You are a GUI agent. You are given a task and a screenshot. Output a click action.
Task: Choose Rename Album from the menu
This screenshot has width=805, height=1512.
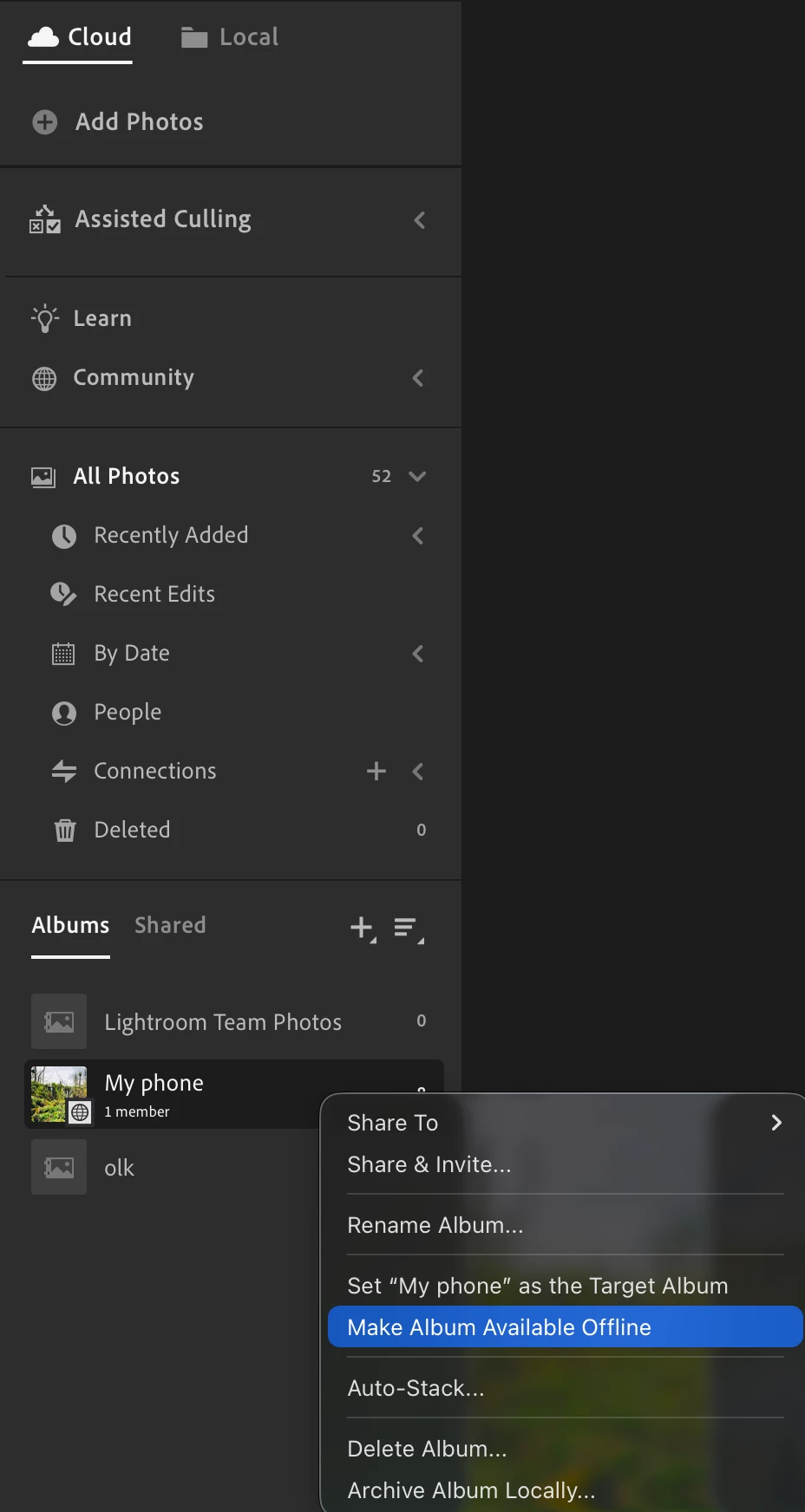click(x=435, y=1225)
